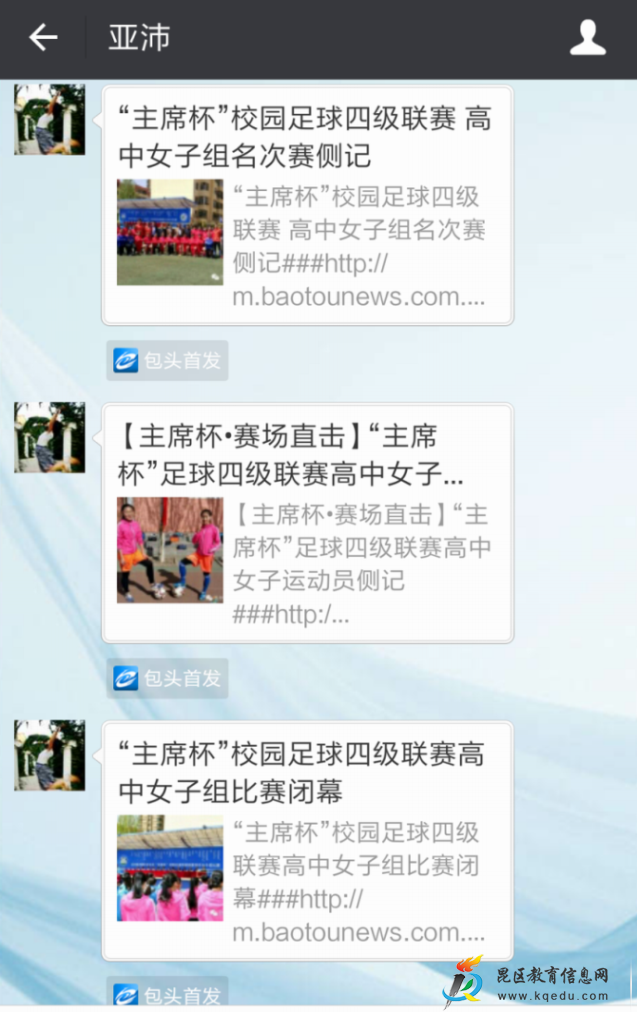Open the shared article 【主席杯•赛场直击】
The width and height of the screenshot is (637, 1012).
click(x=308, y=522)
